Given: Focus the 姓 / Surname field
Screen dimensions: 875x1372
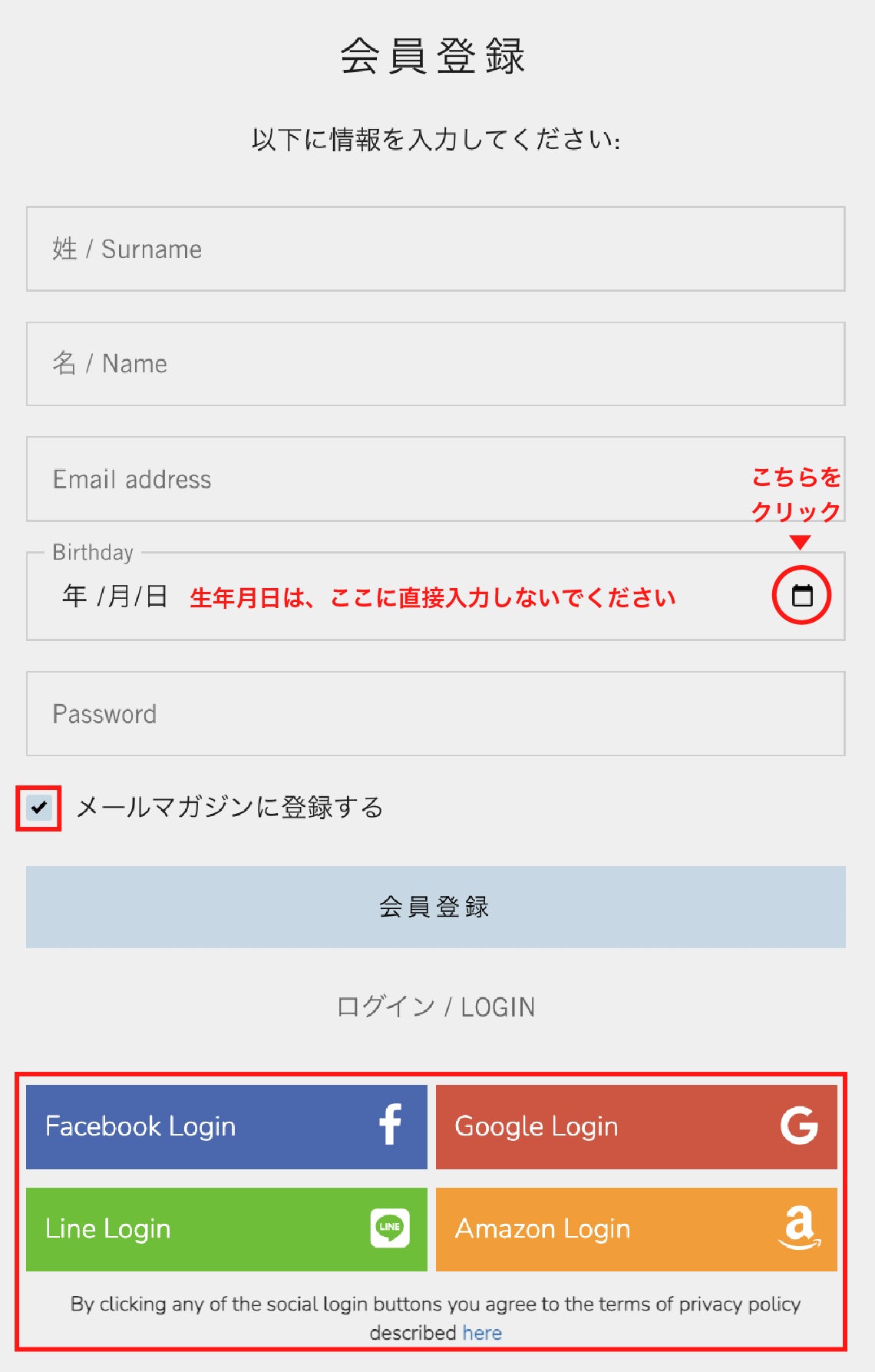Looking at the screenshot, I should tap(435, 249).
